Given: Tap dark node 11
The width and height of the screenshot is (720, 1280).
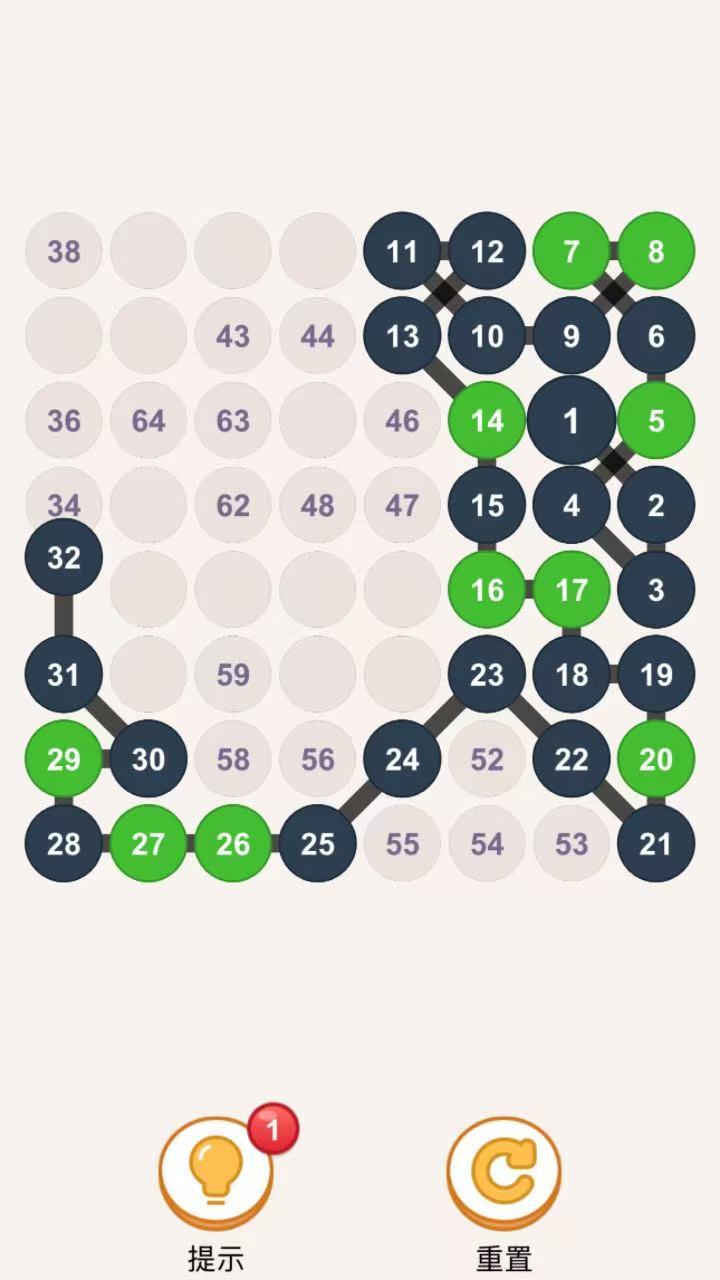Looking at the screenshot, I should (402, 251).
